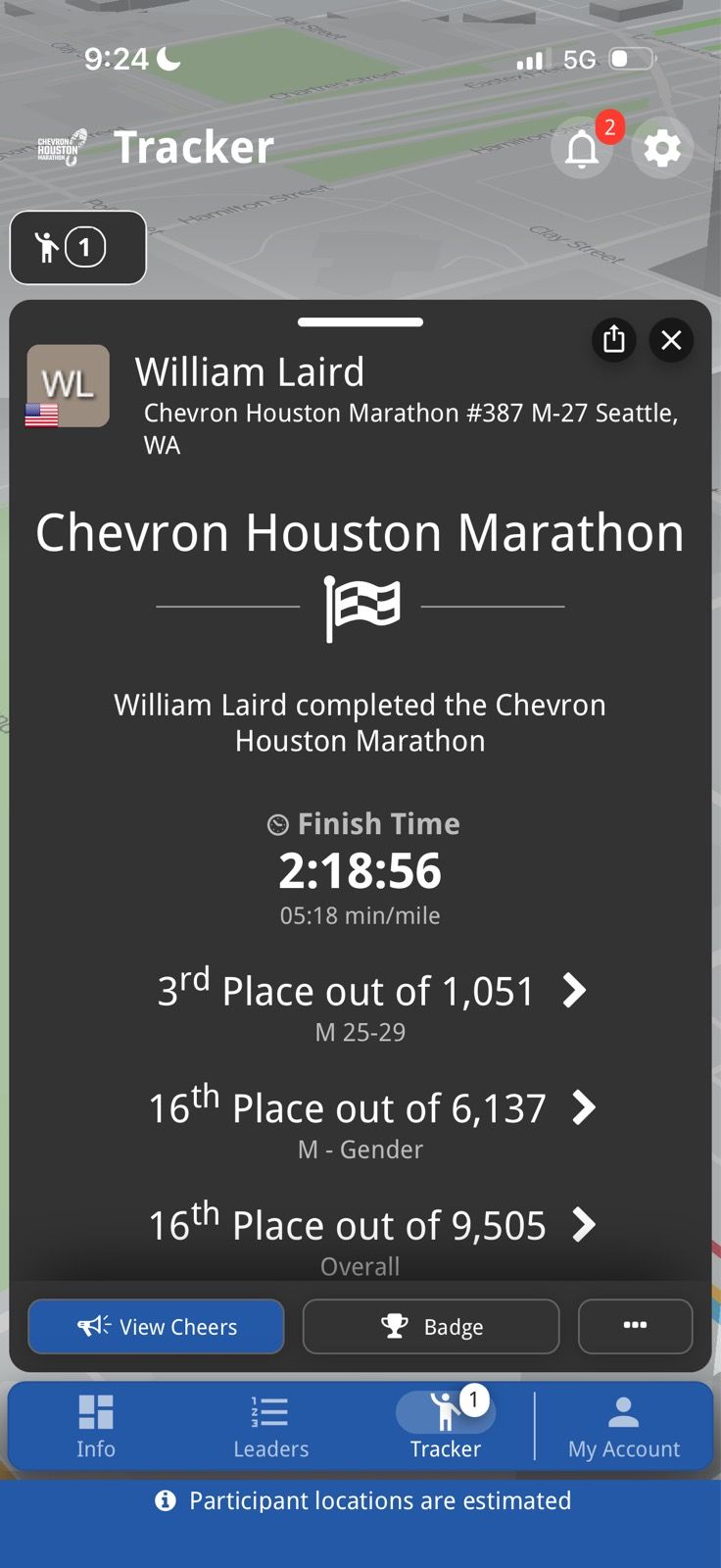This screenshot has width=721, height=1568.
Task: Select the Tracker tab
Action: [x=446, y=1427]
